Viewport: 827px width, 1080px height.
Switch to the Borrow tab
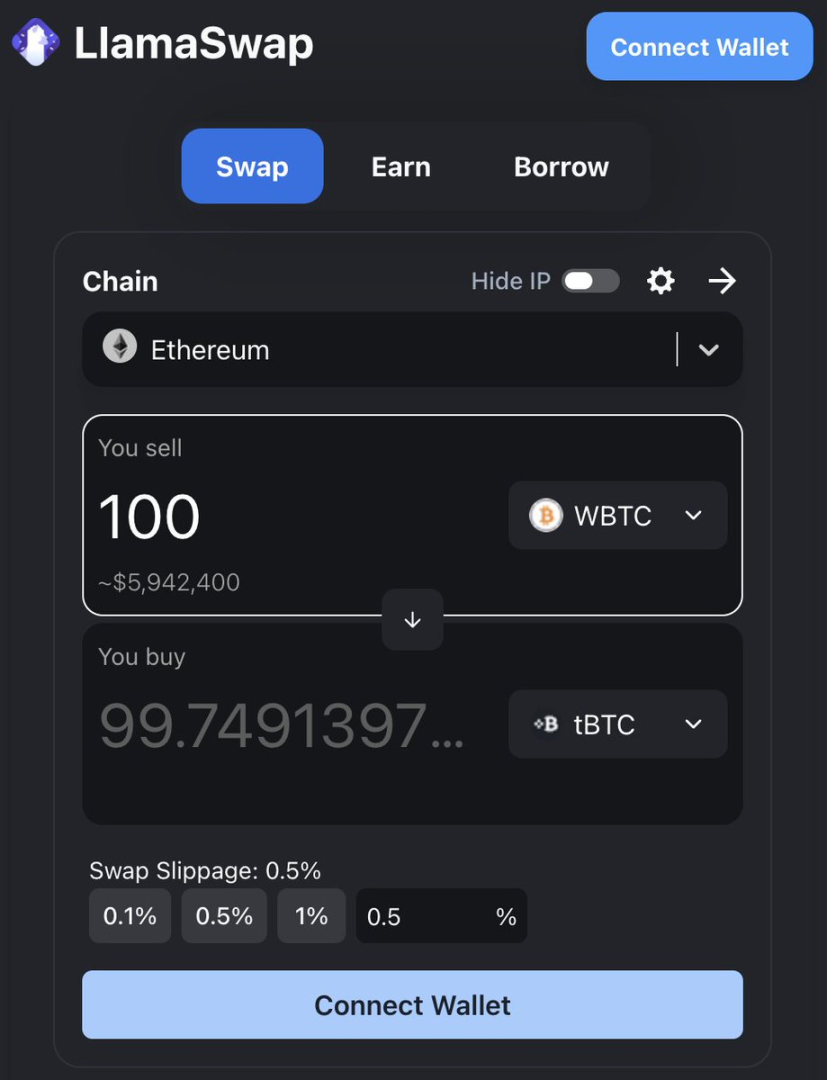coord(561,167)
